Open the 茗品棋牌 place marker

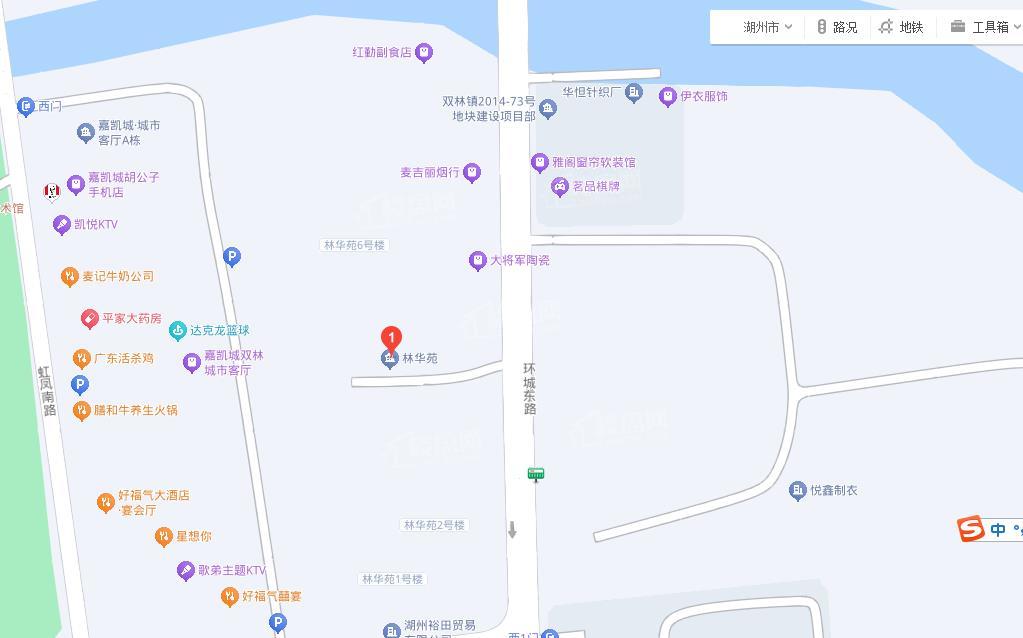[560, 186]
